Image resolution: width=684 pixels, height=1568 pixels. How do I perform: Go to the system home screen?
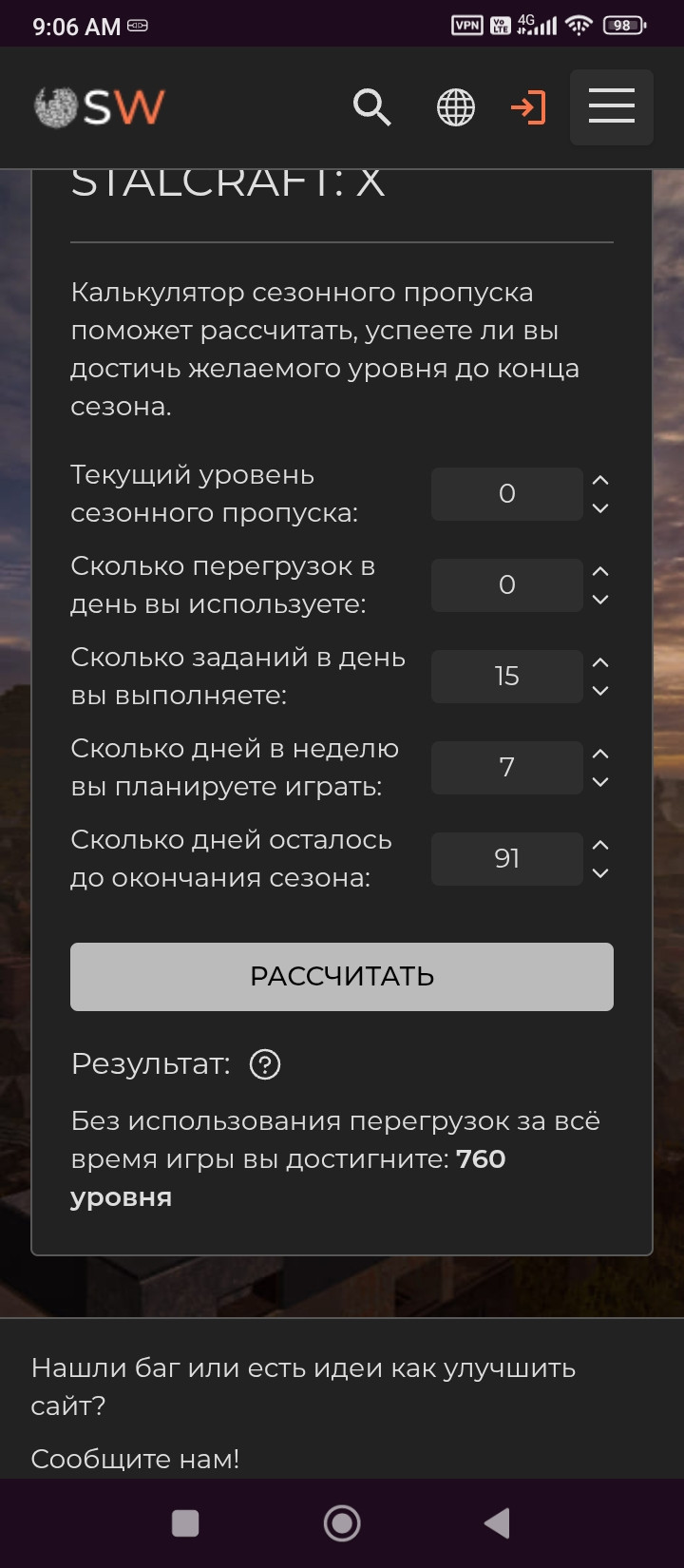coord(342,1523)
